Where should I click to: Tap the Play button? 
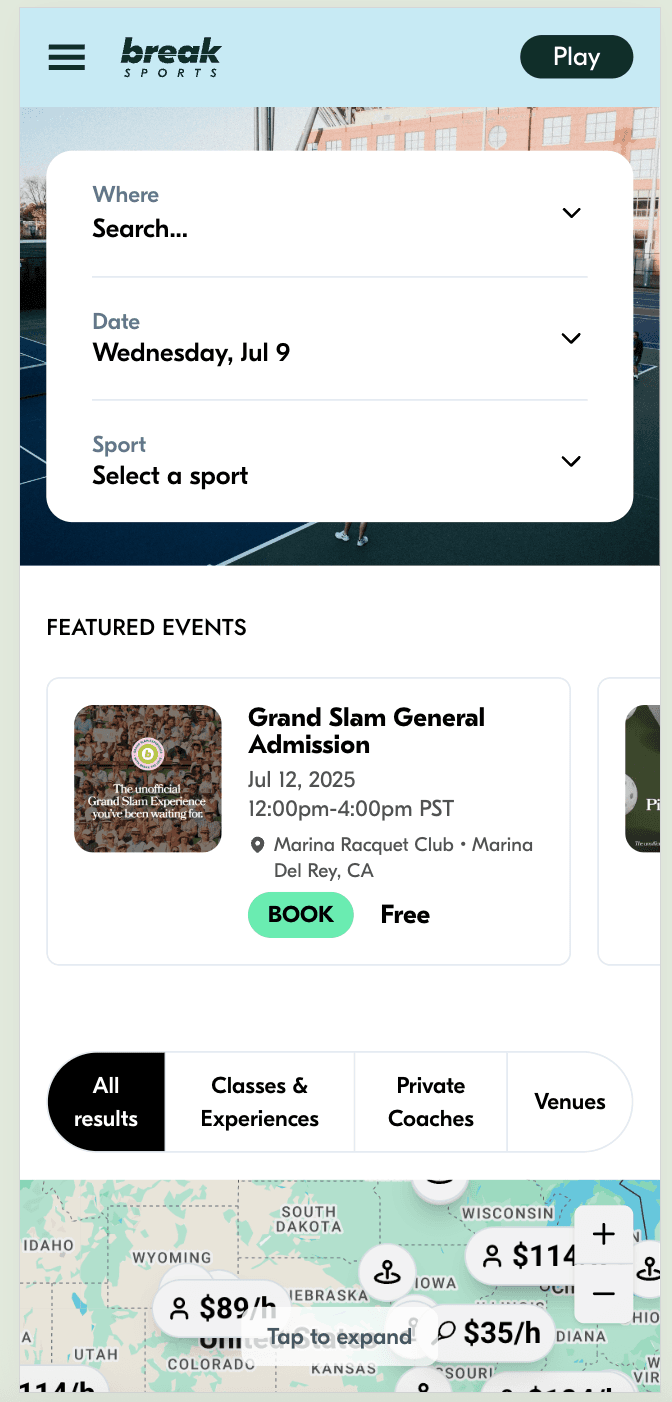coord(576,57)
